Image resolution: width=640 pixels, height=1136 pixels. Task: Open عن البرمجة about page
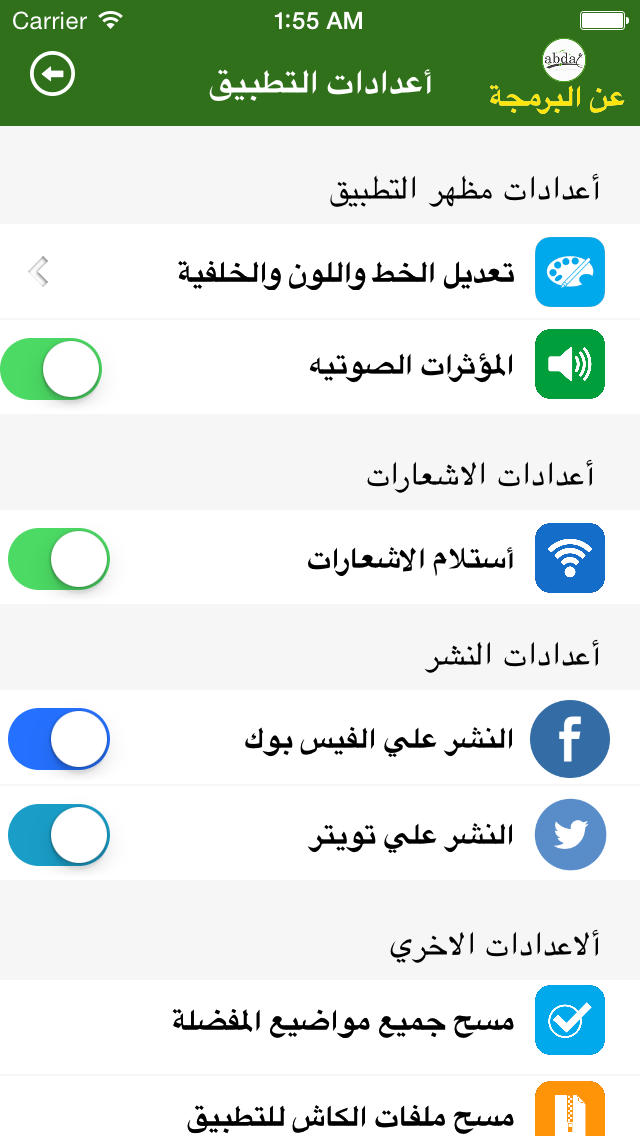pyautogui.click(x=557, y=75)
